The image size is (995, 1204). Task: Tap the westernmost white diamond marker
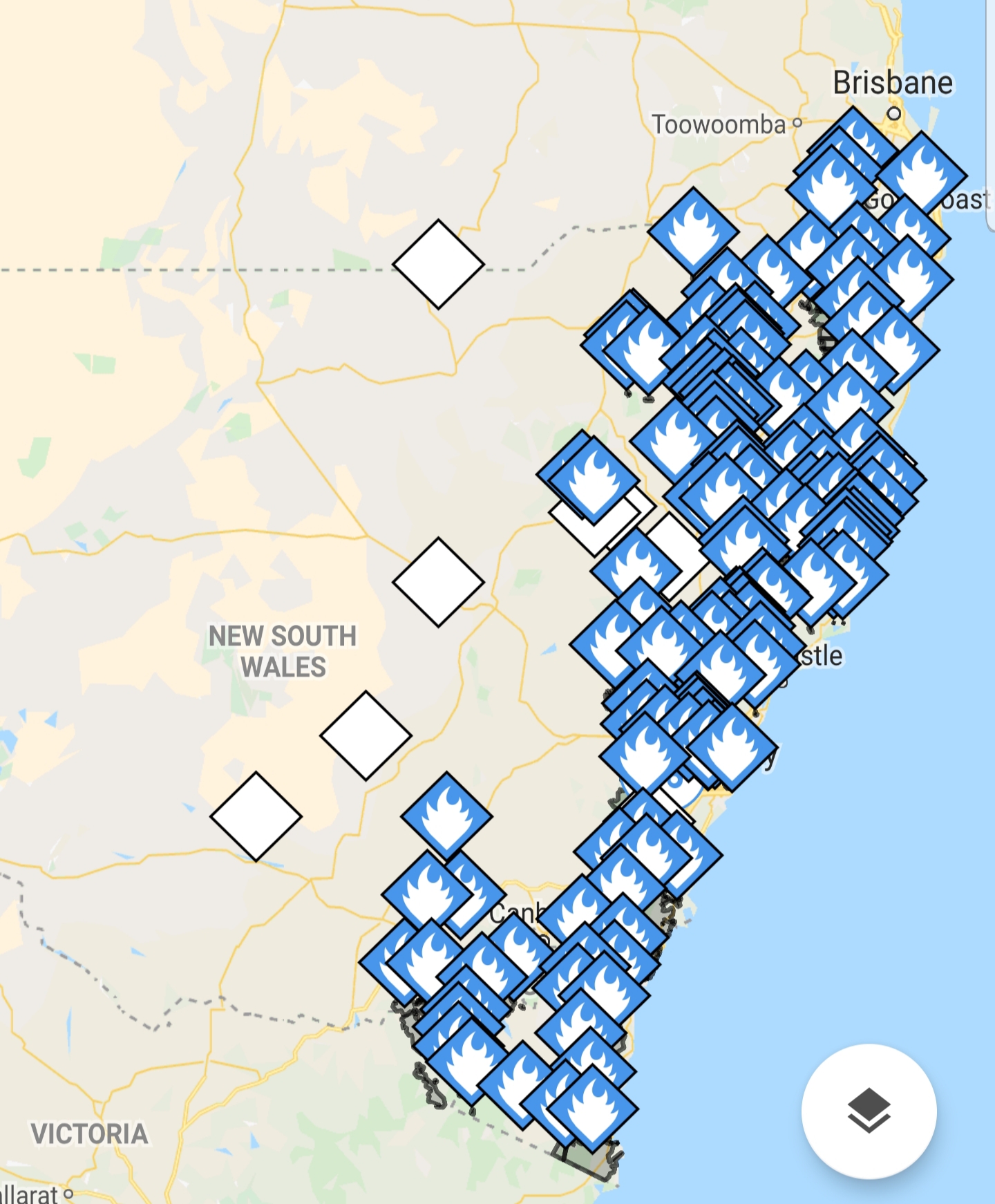click(256, 816)
